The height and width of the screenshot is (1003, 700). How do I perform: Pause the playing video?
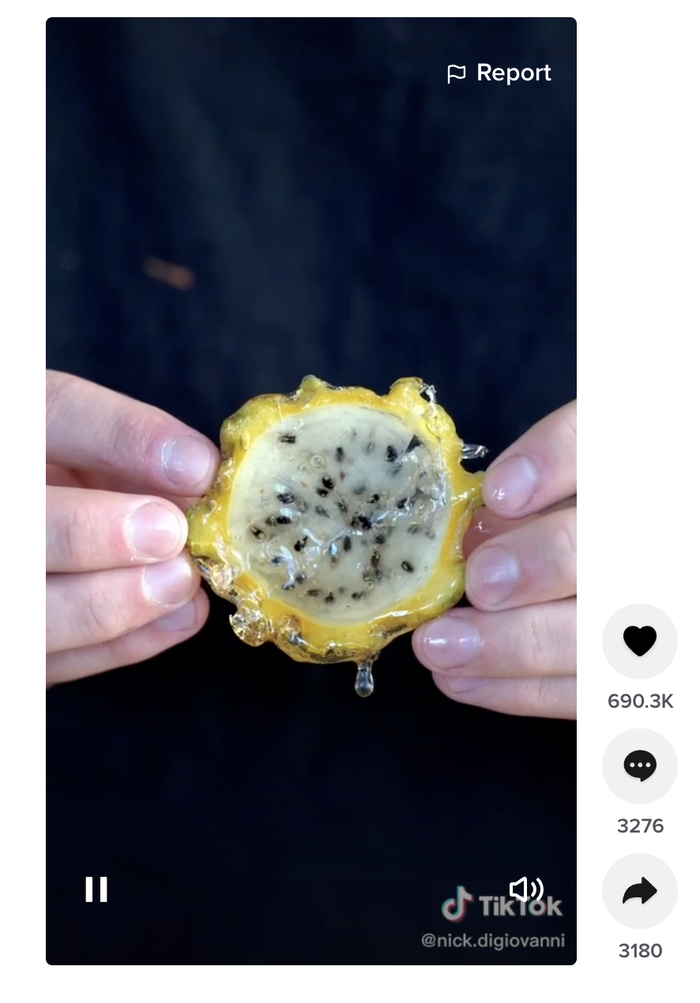coord(96,889)
